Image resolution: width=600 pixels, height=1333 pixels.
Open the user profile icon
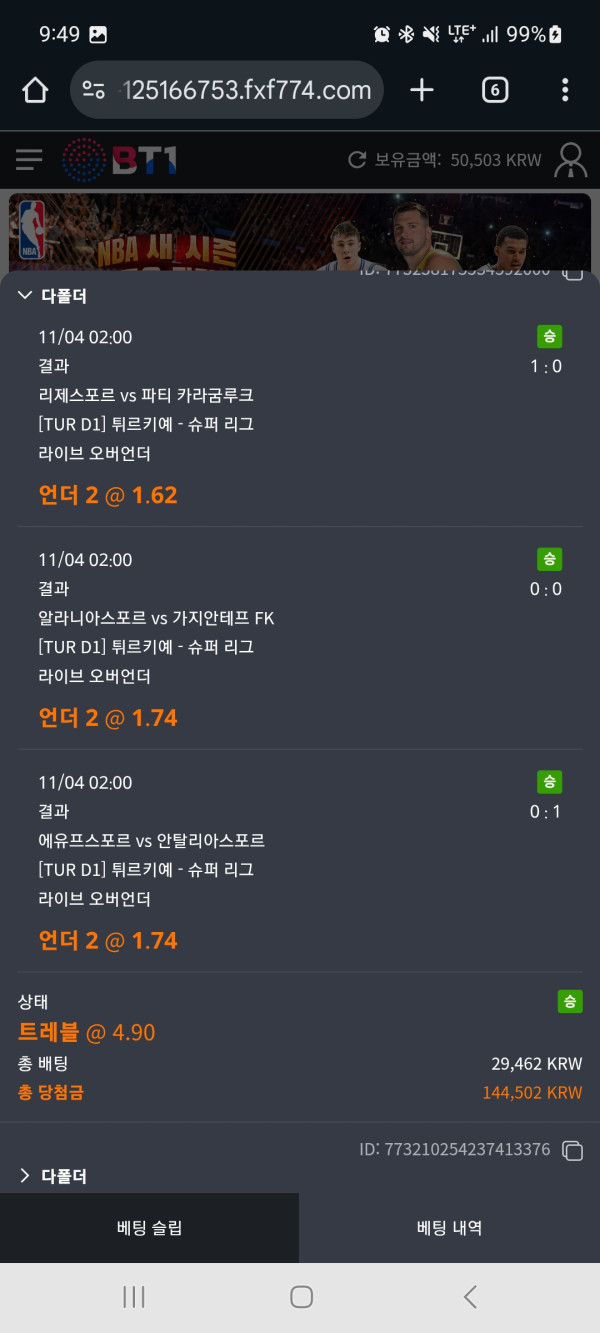[x=571, y=159]
